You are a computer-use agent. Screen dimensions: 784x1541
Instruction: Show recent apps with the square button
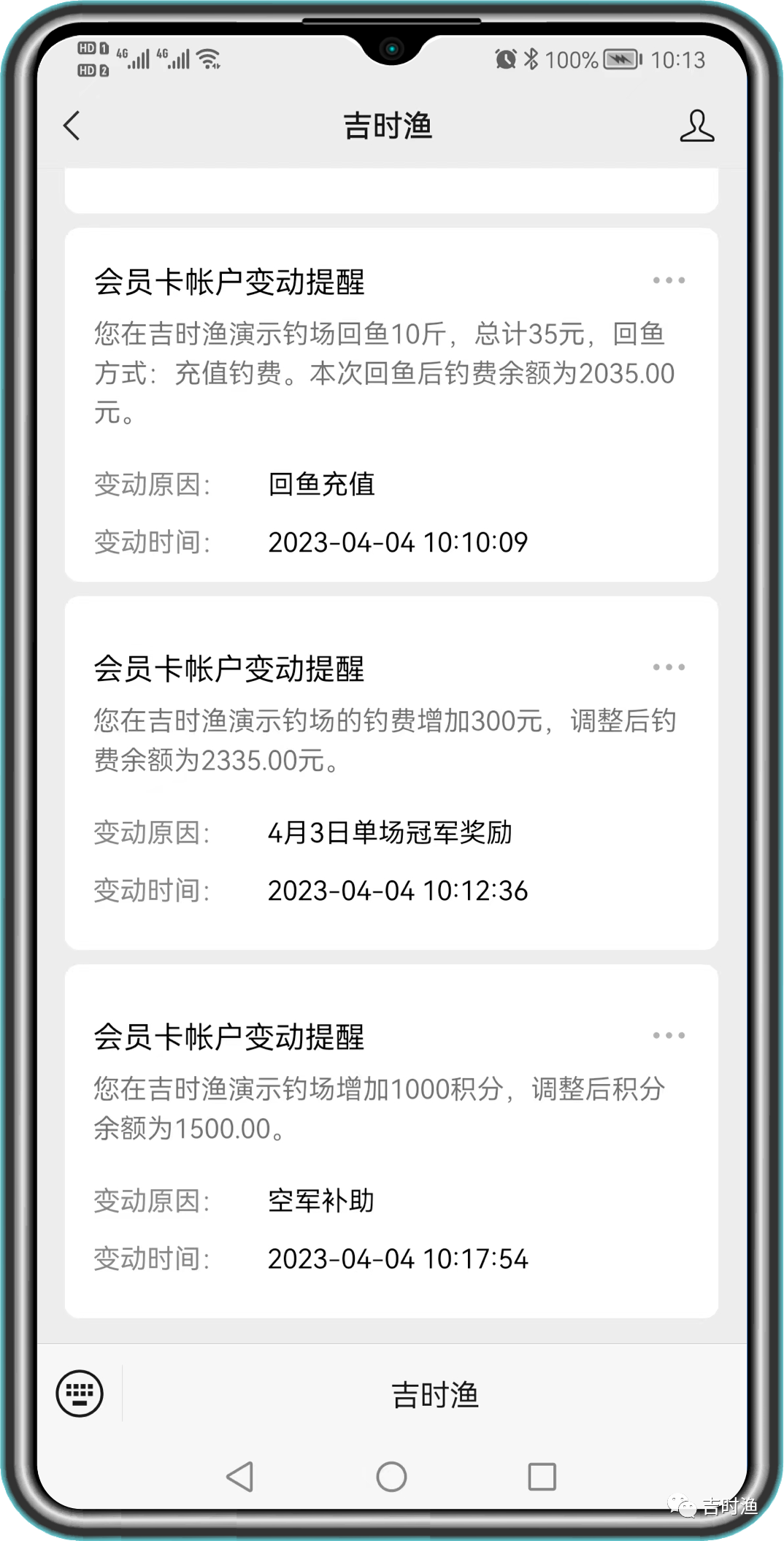[542, 1477]
